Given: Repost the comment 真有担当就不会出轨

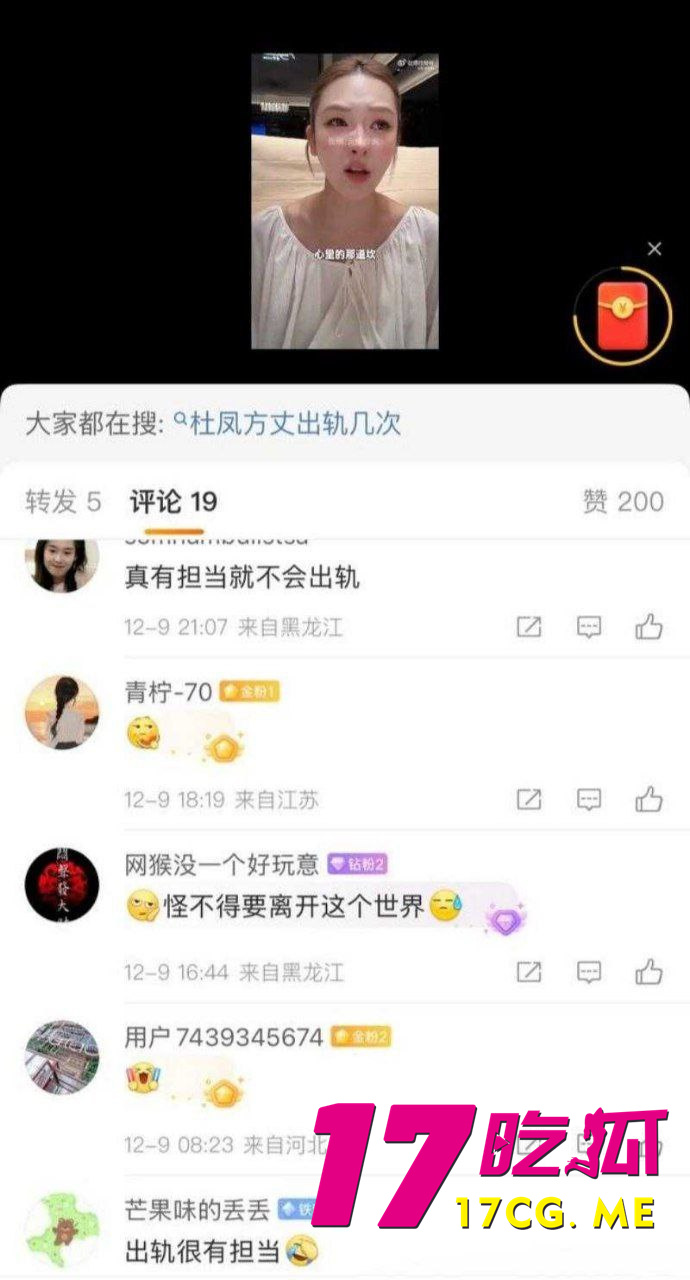Looking at the screenshot, I should pyautogui.click(x=529, y=627).
